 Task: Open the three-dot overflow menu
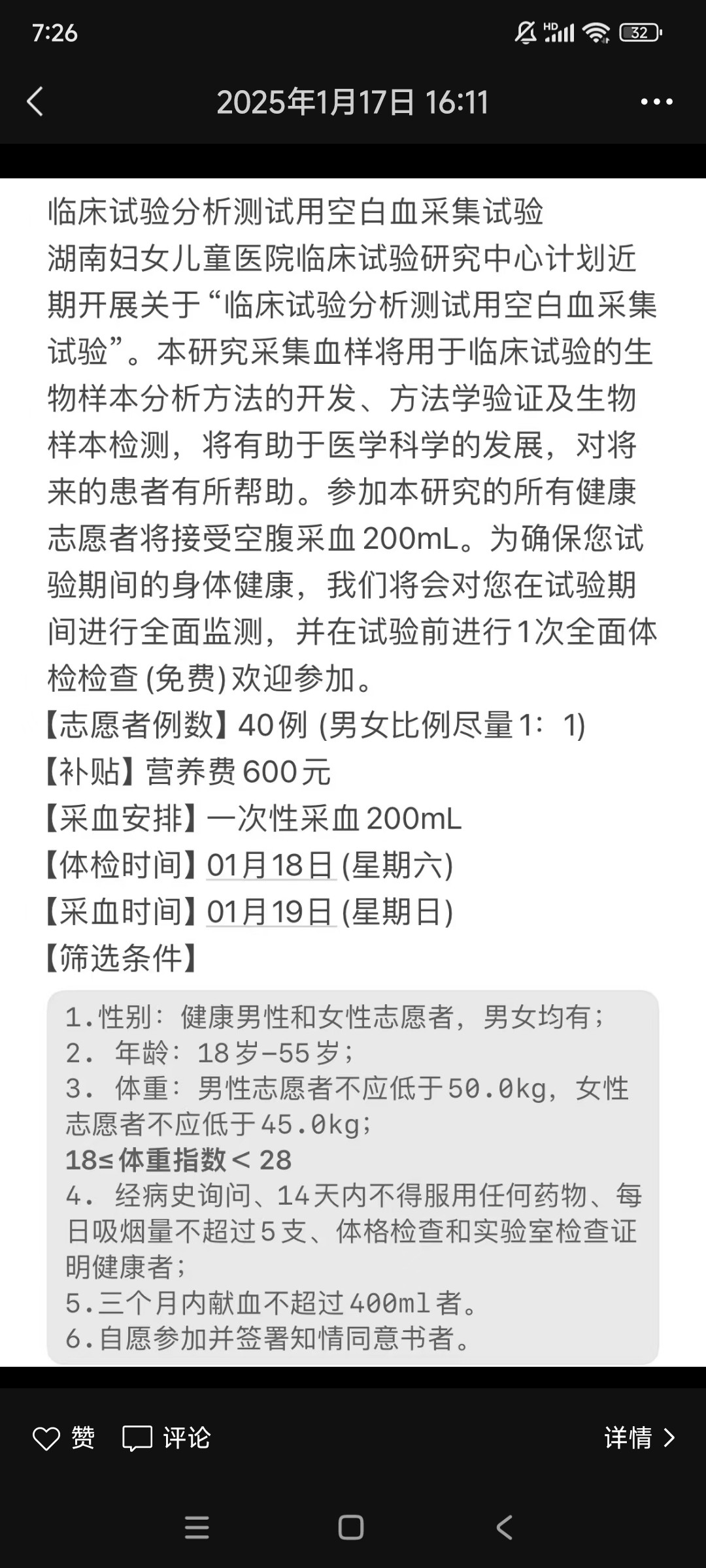(x=656, y=102)
